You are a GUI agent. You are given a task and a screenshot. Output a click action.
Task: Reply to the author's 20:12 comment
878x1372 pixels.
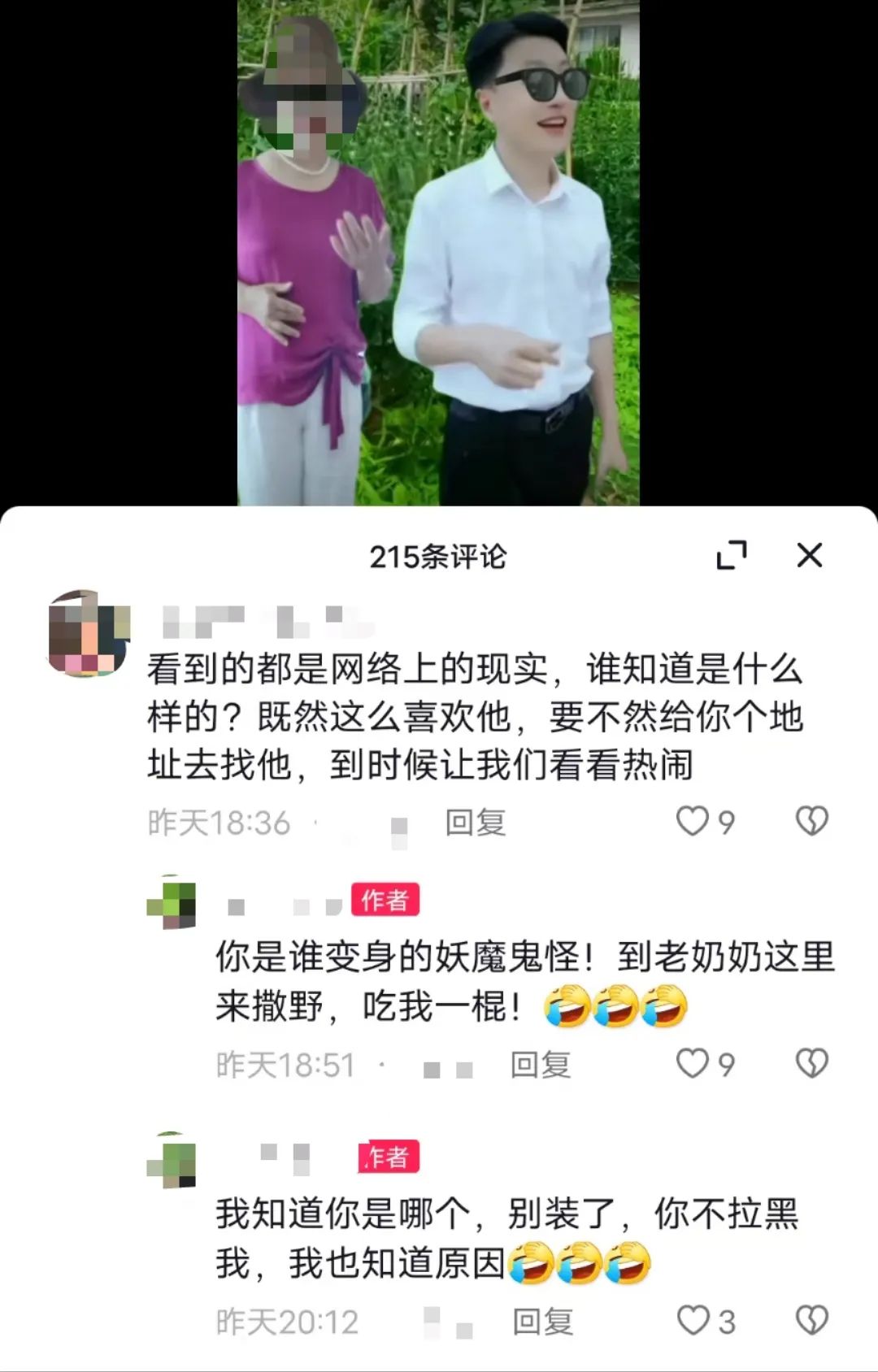(542, 1322)
